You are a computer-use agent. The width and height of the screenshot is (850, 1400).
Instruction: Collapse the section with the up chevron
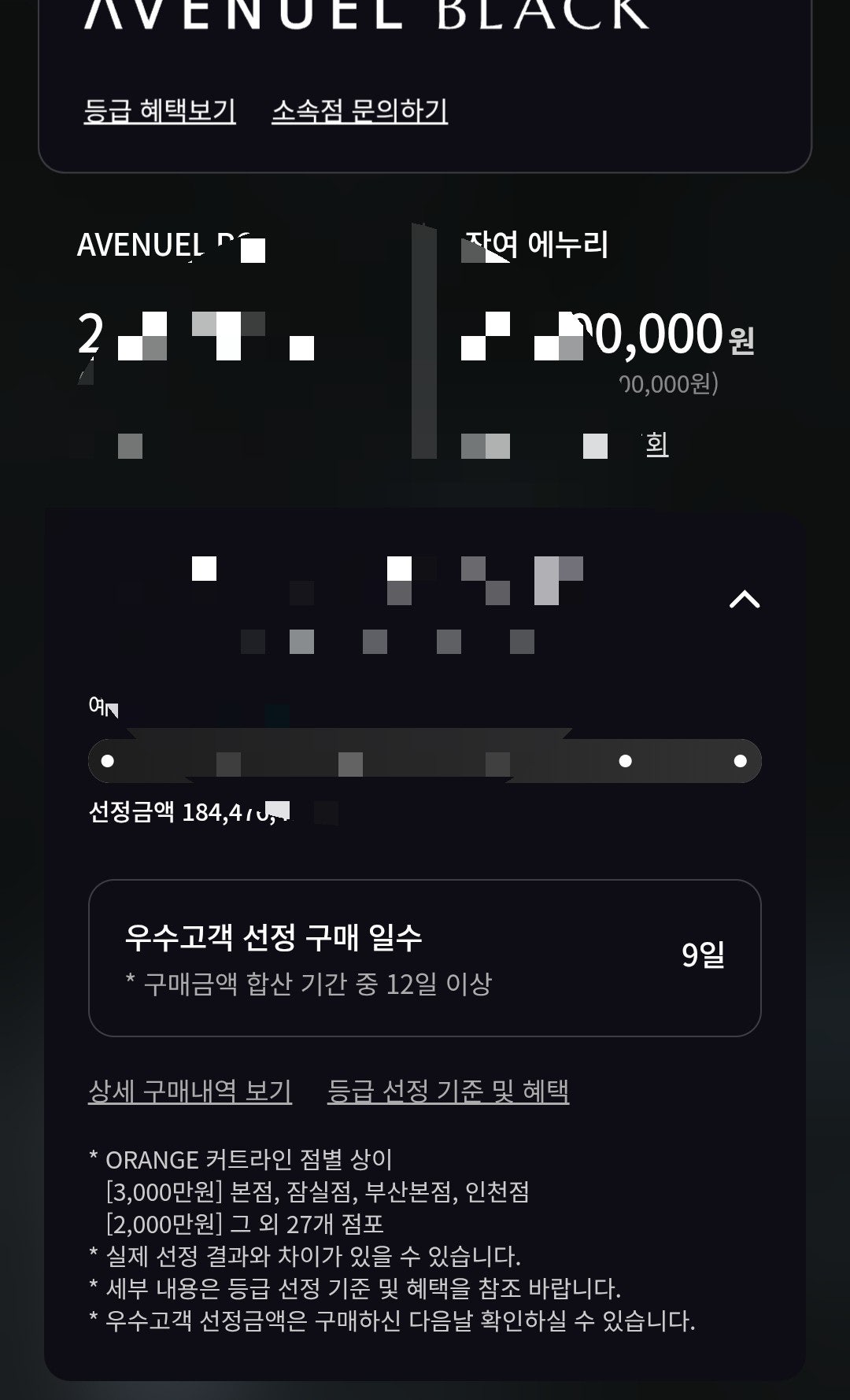(744, 600)
